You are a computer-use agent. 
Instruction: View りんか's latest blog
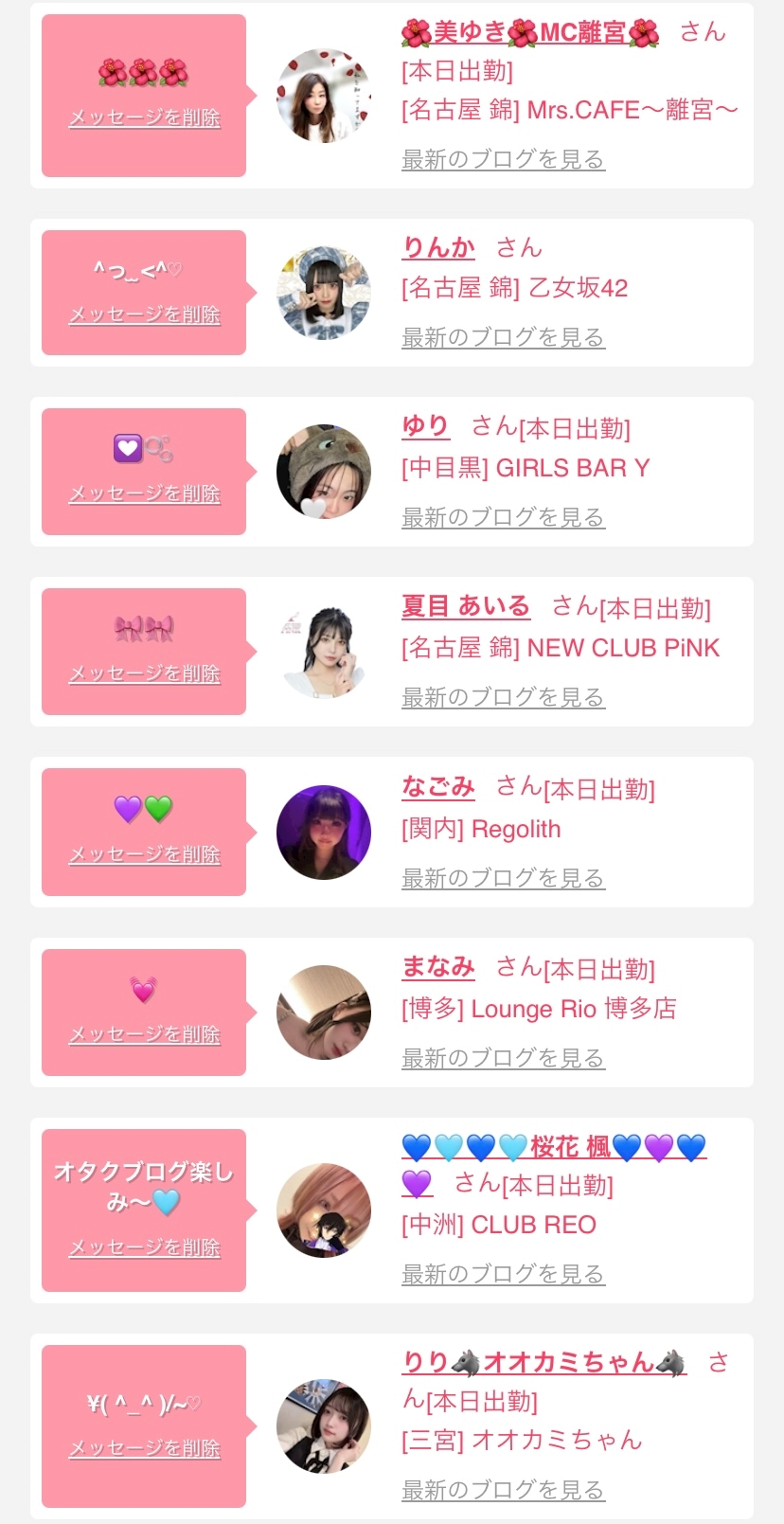pyautogui.click(x=503, y=337)
